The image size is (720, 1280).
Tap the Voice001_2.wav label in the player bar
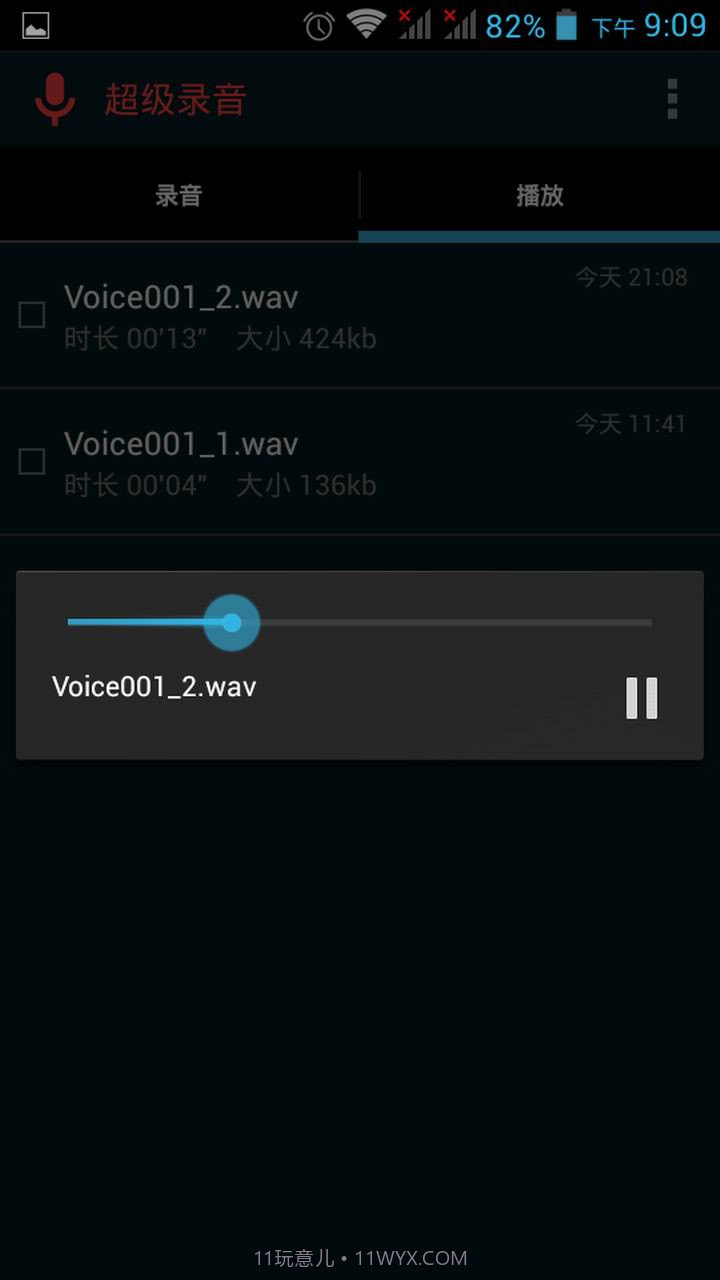(x=154, y=686)
